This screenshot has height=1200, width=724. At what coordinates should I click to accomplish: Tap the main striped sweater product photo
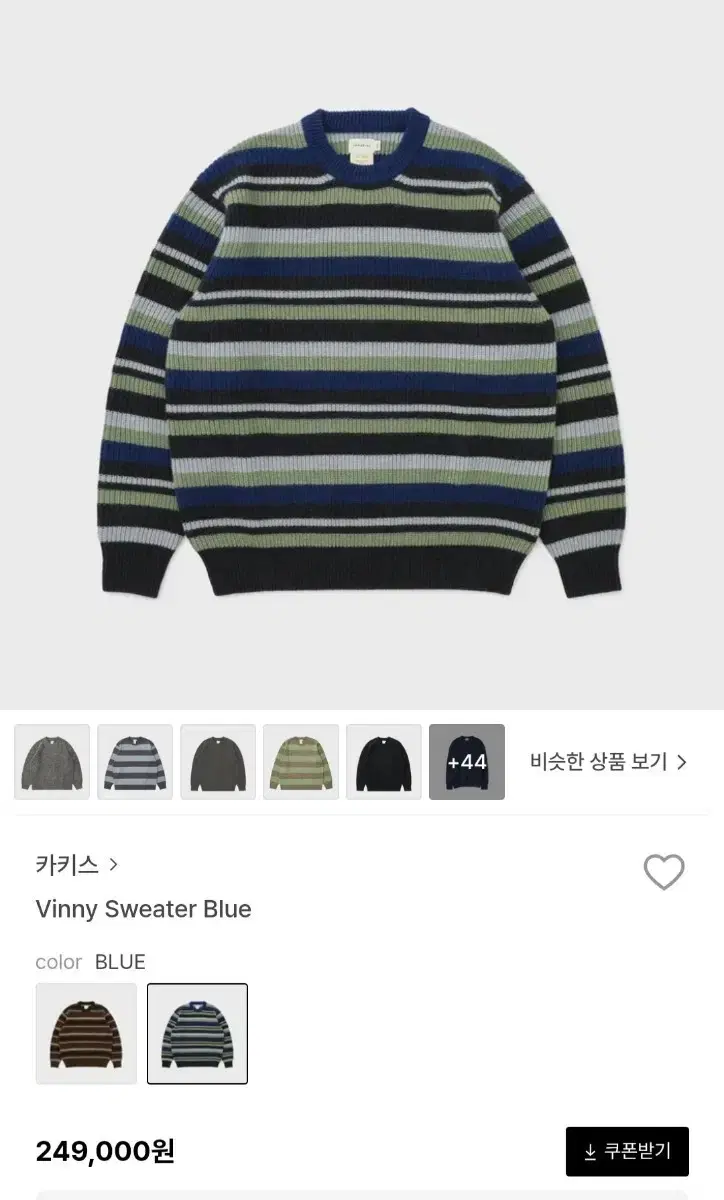click(362, 350)
